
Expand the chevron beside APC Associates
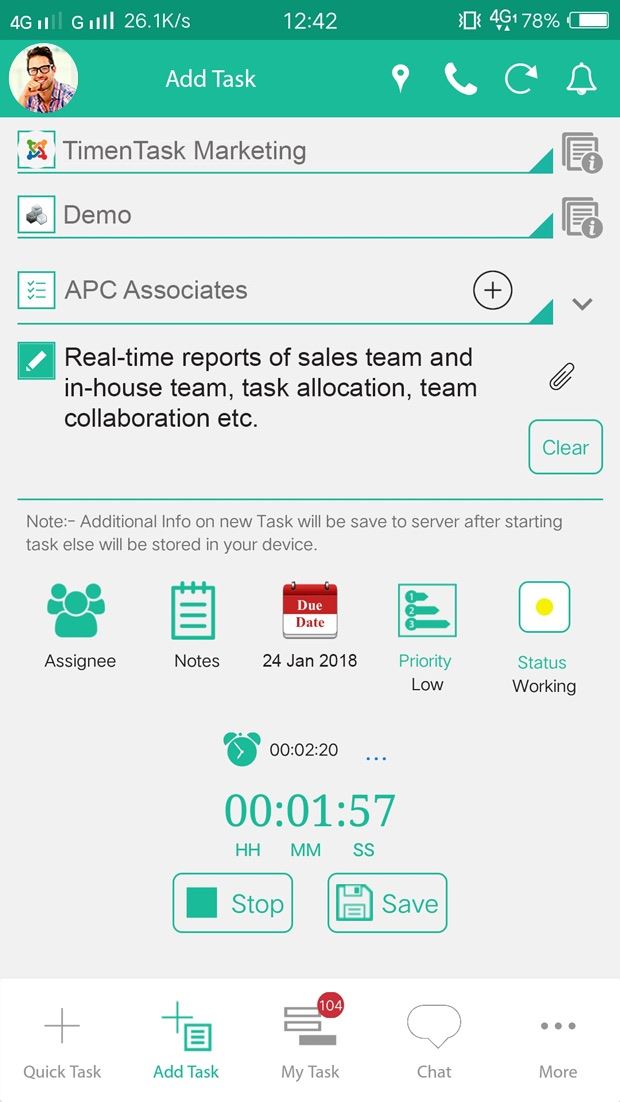point(582,304)
